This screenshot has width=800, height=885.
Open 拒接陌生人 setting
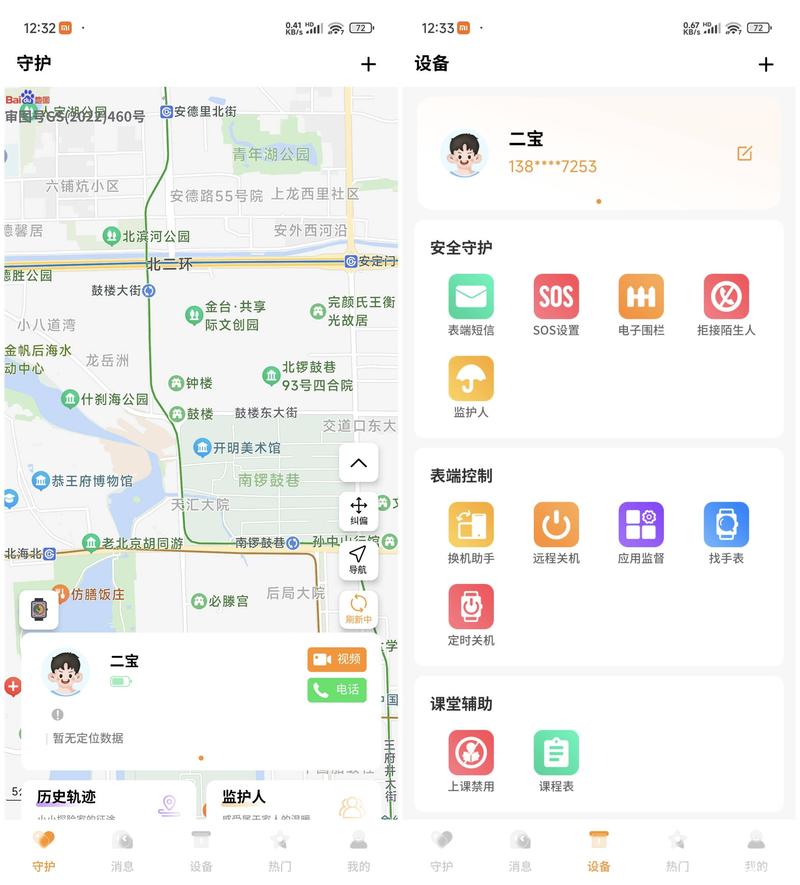click(726, 297)
